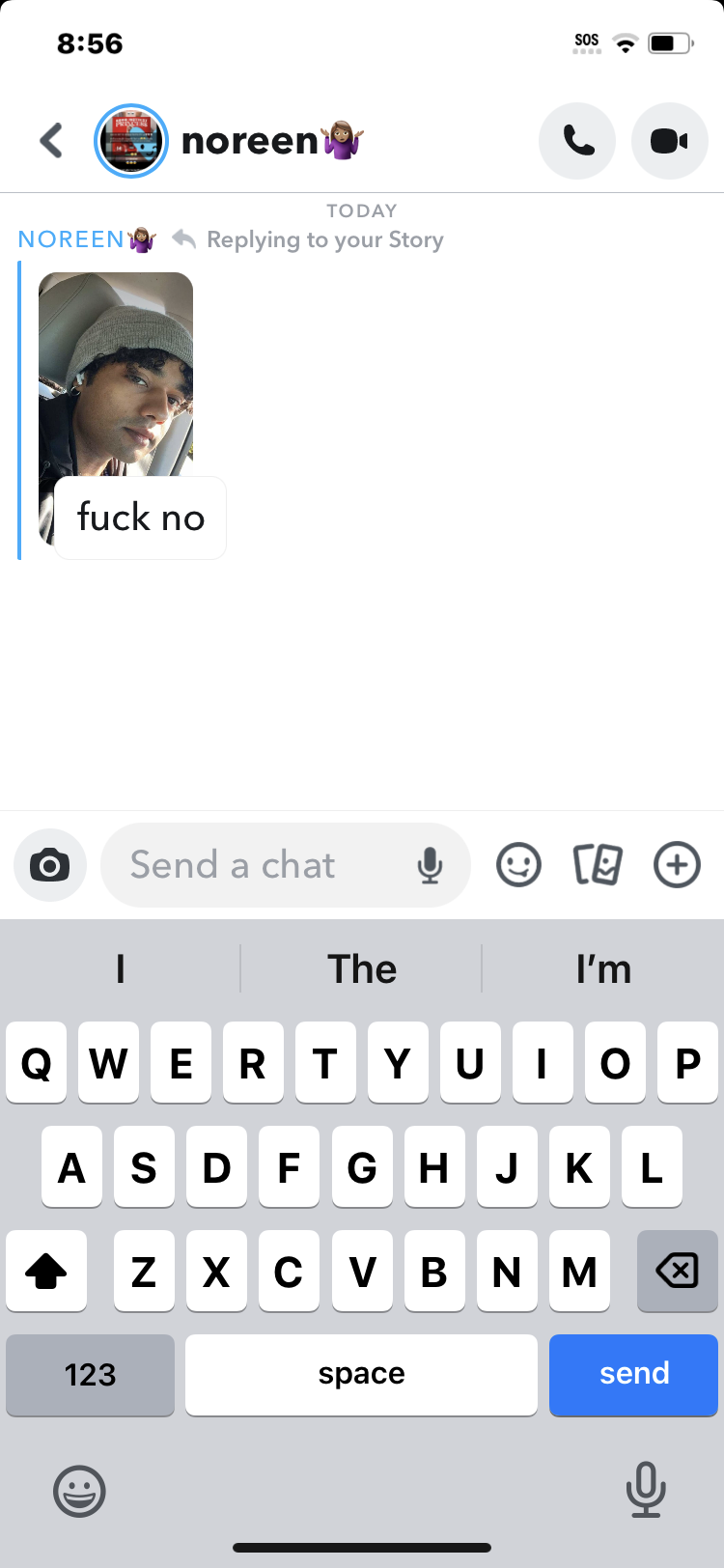Open the story reply thumbnail
724x1568 pixels.
click(x=116, y=375)
